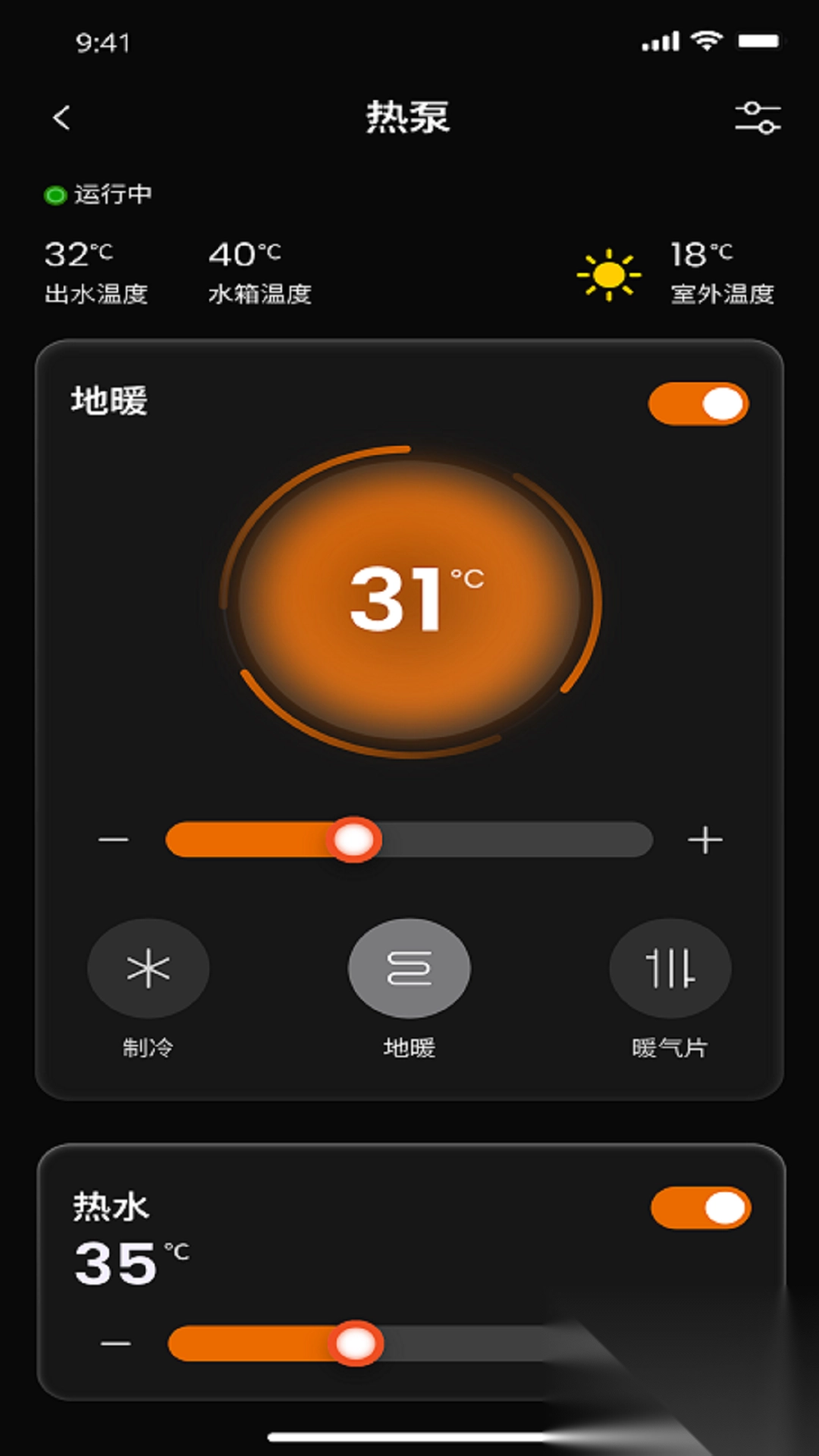Tap the green running status indicator
This screenshot has width=819, height=1456.
pyautogui.click(x=55, y=195)
